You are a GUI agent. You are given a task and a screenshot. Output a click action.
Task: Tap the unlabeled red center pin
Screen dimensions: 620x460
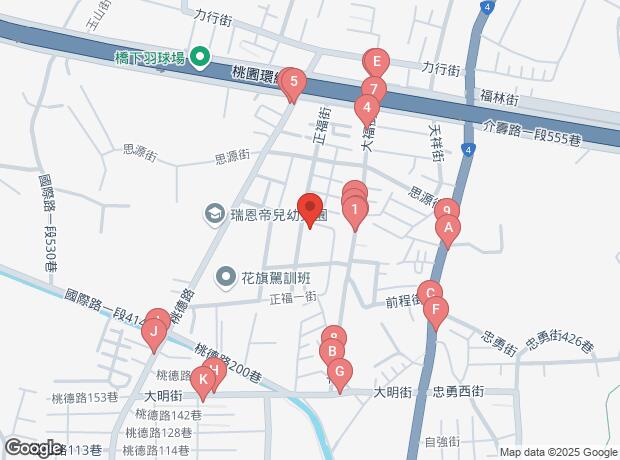click(x=309, y=207)
